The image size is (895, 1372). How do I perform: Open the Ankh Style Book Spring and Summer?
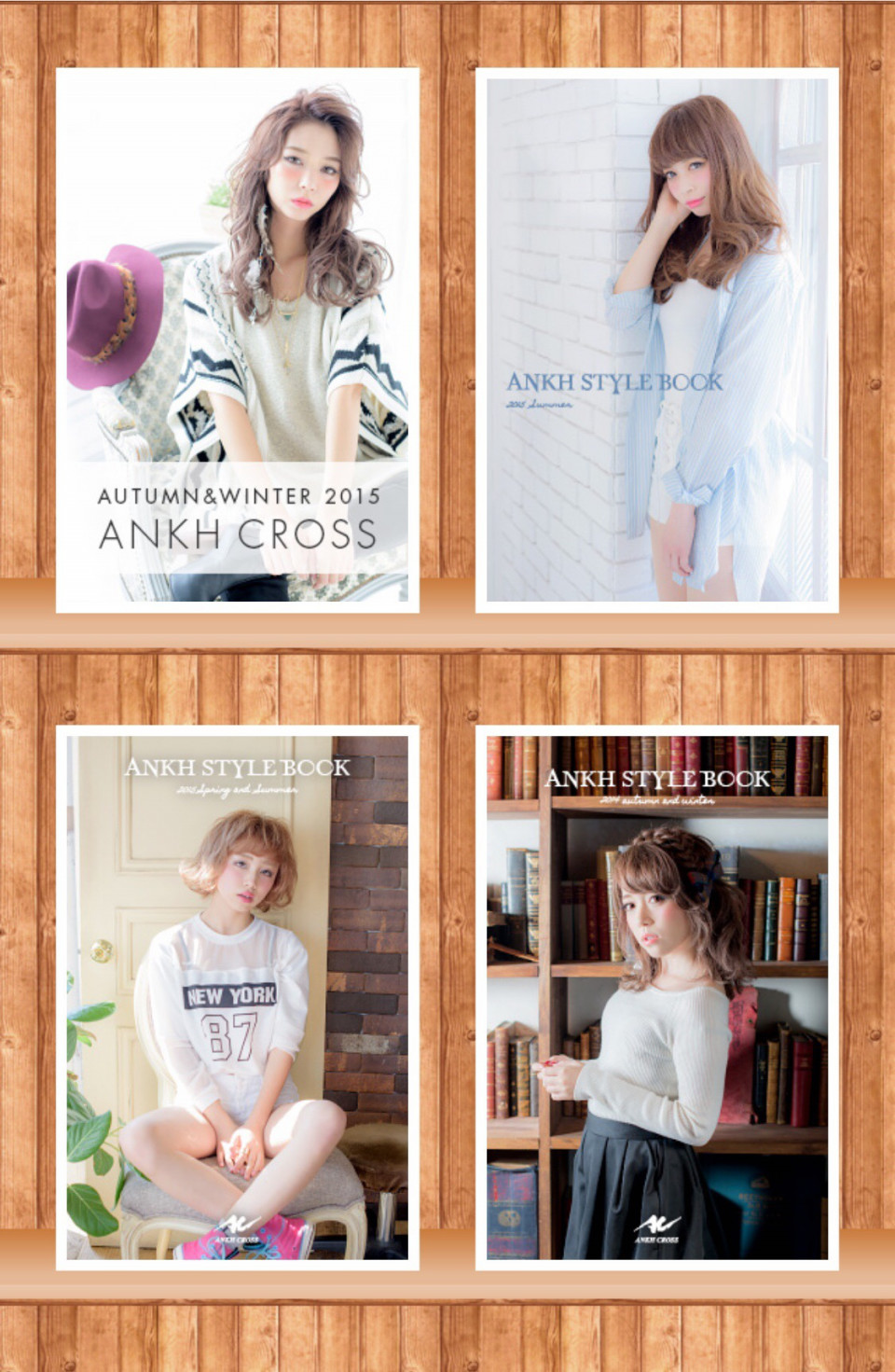pyautogui.click(x=237, y=997)
